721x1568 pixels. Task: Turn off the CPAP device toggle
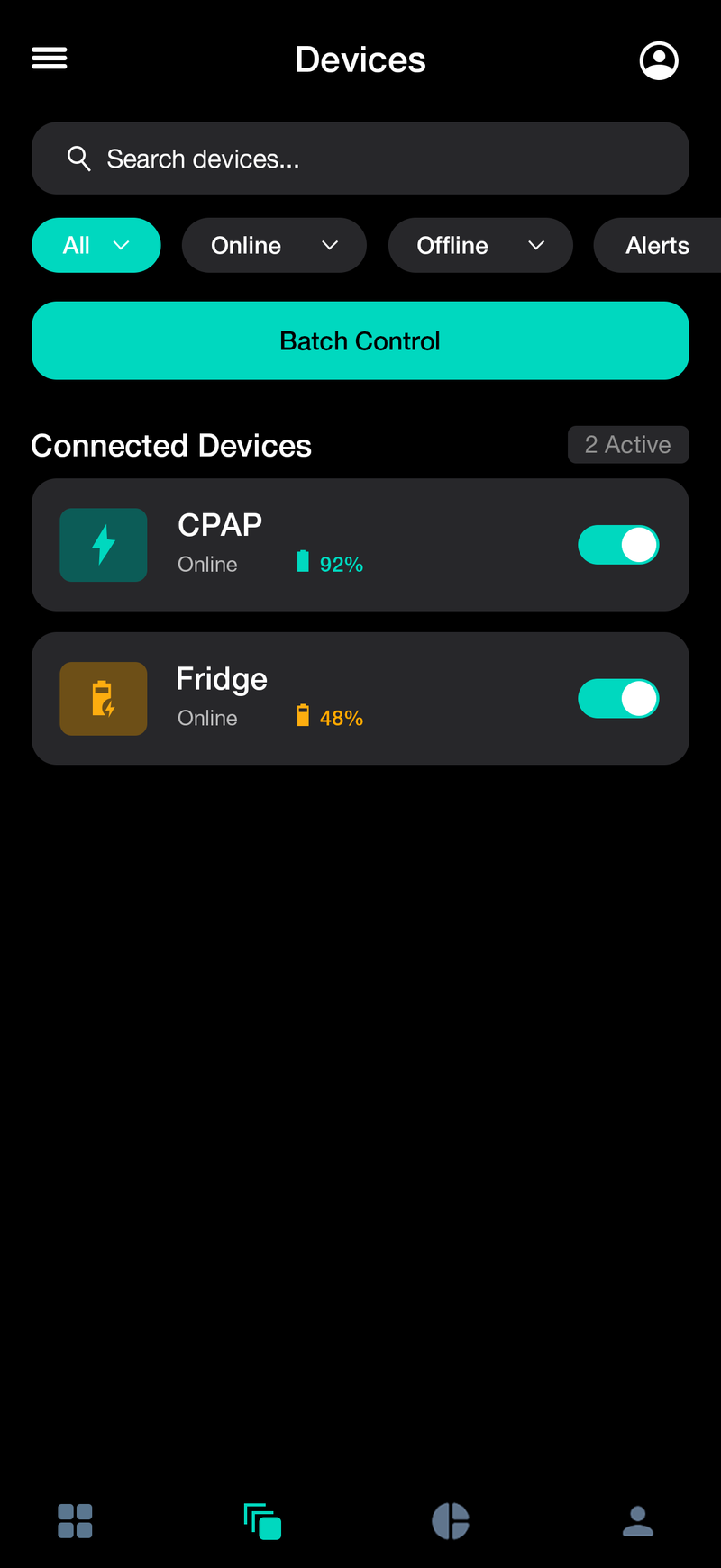tap(618, 545)
